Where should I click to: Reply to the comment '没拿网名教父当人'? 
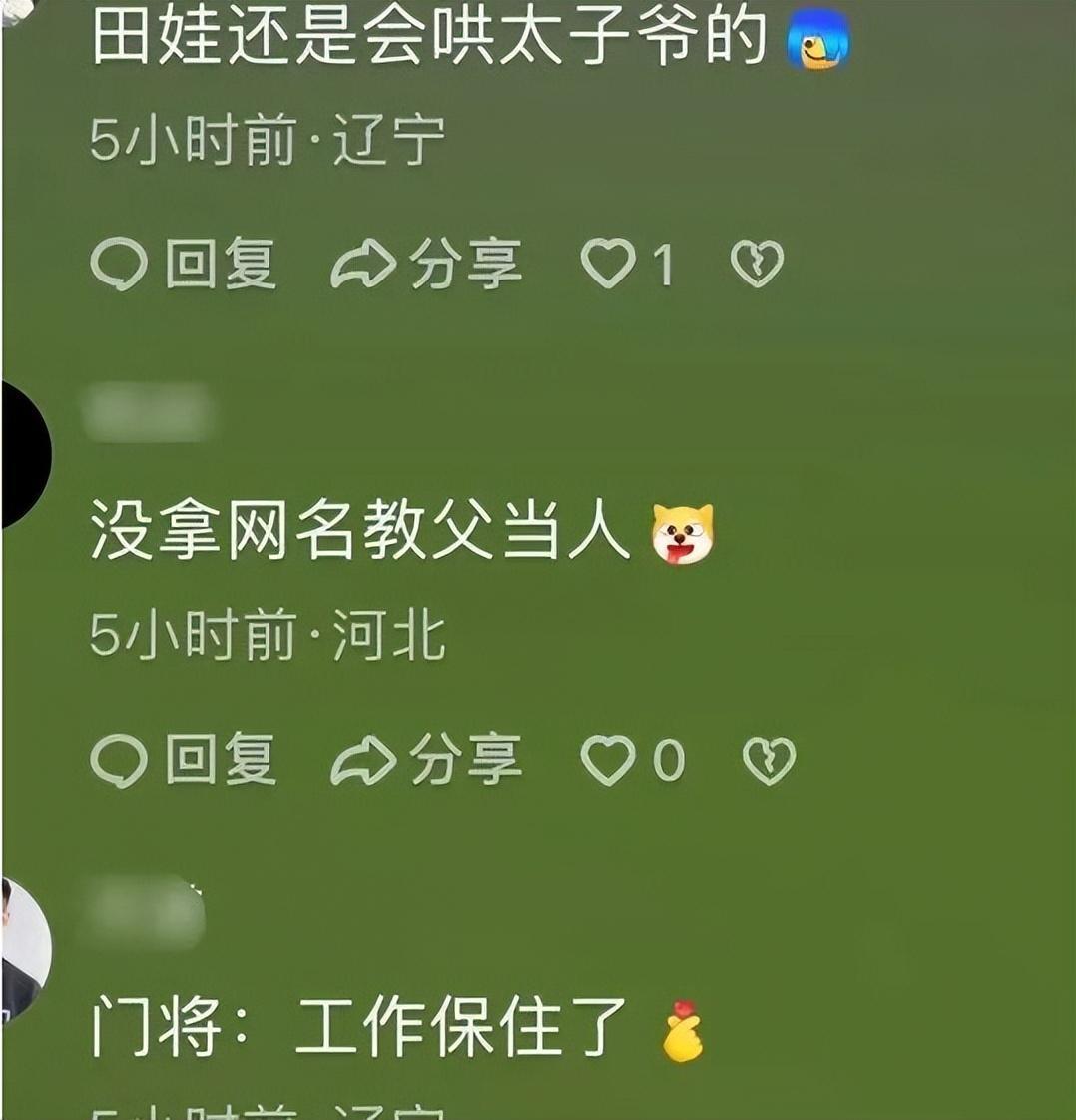(184, 760)
